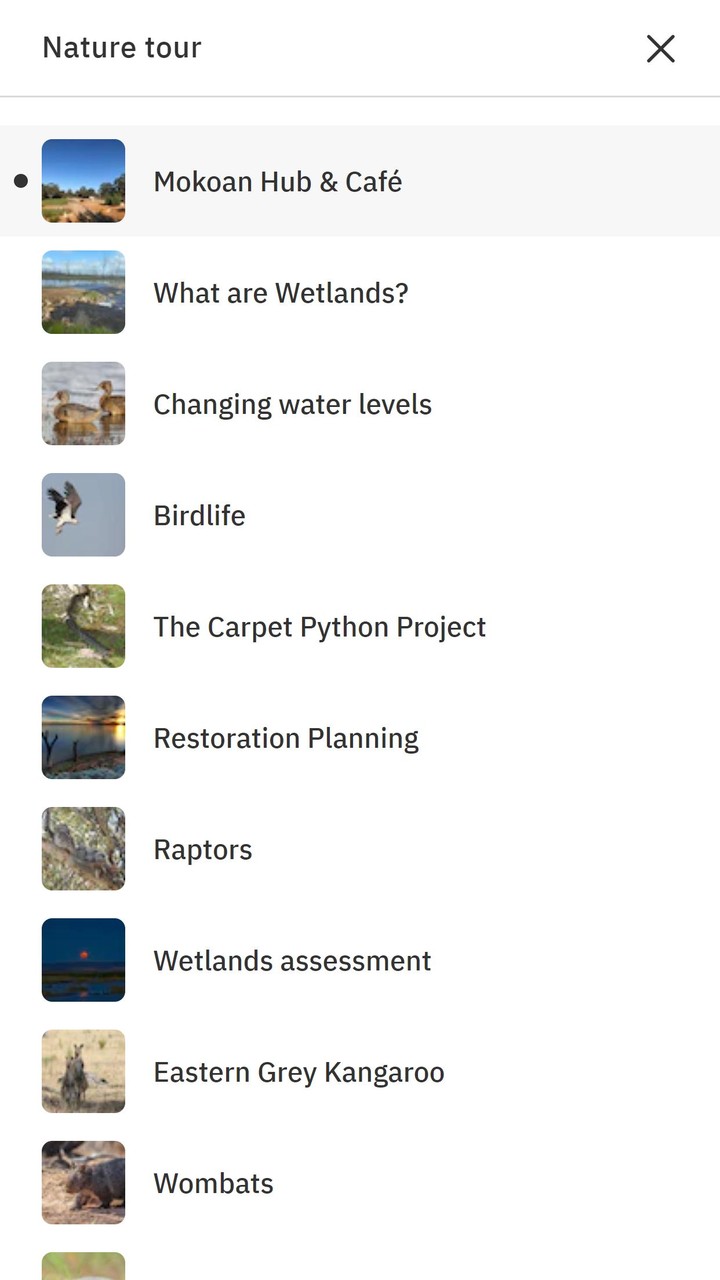View Eastern Grey Kangaroo stop
720x1280 pixels.
pyautogui.click(x=360, y=1072)
